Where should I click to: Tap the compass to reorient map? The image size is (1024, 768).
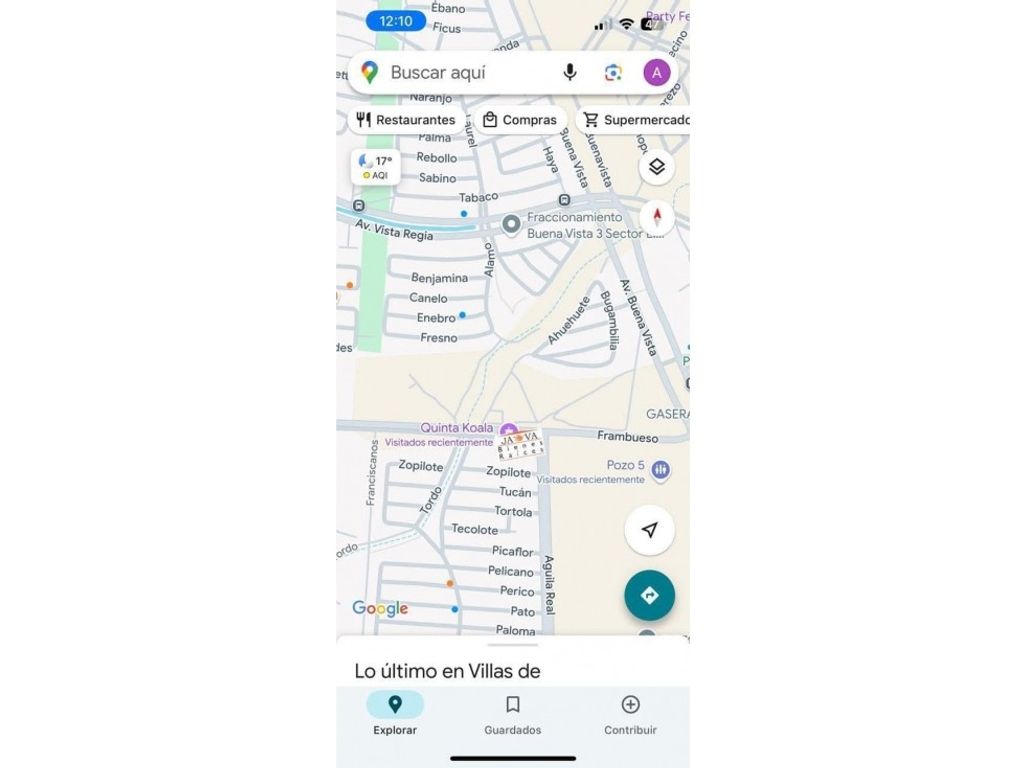pos(657,216)
